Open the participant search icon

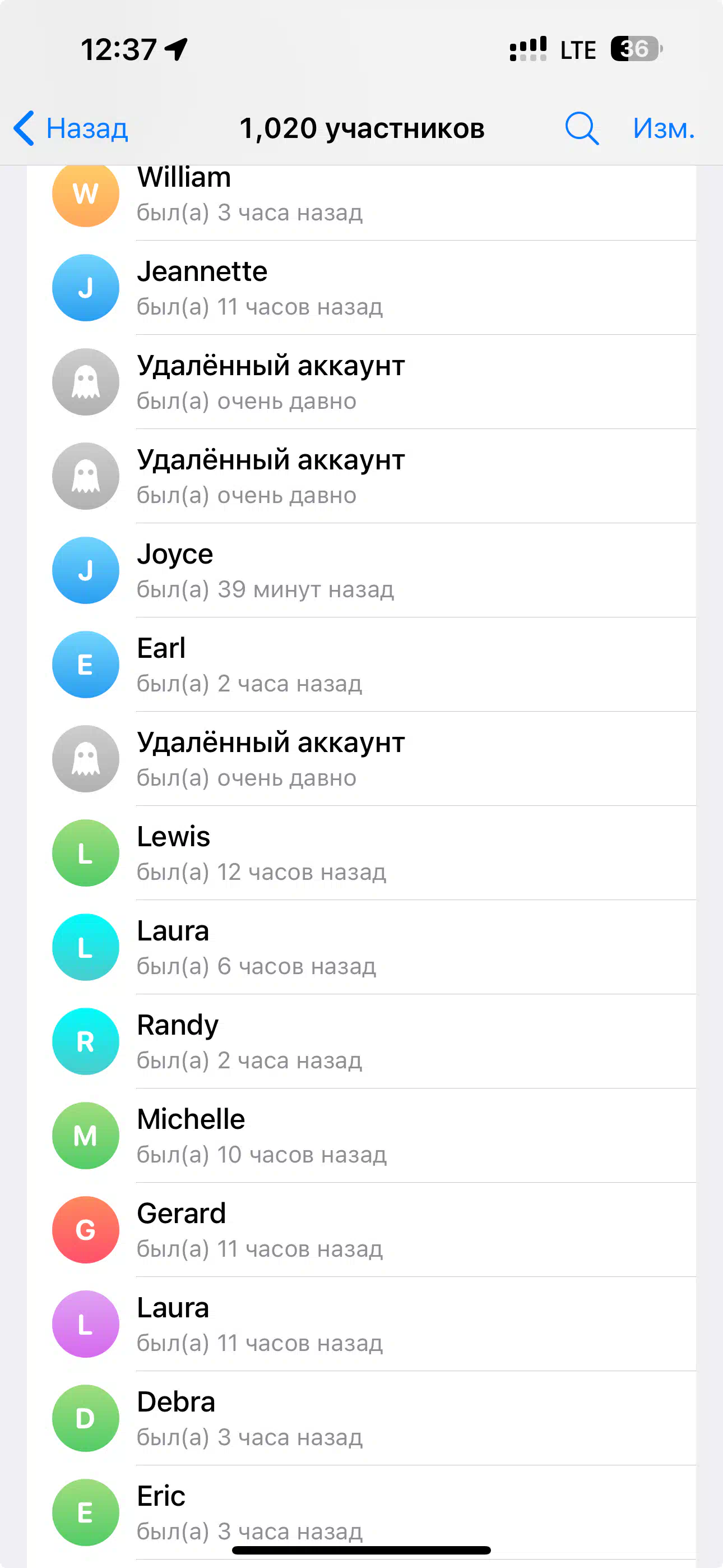(x=581, y=128)
